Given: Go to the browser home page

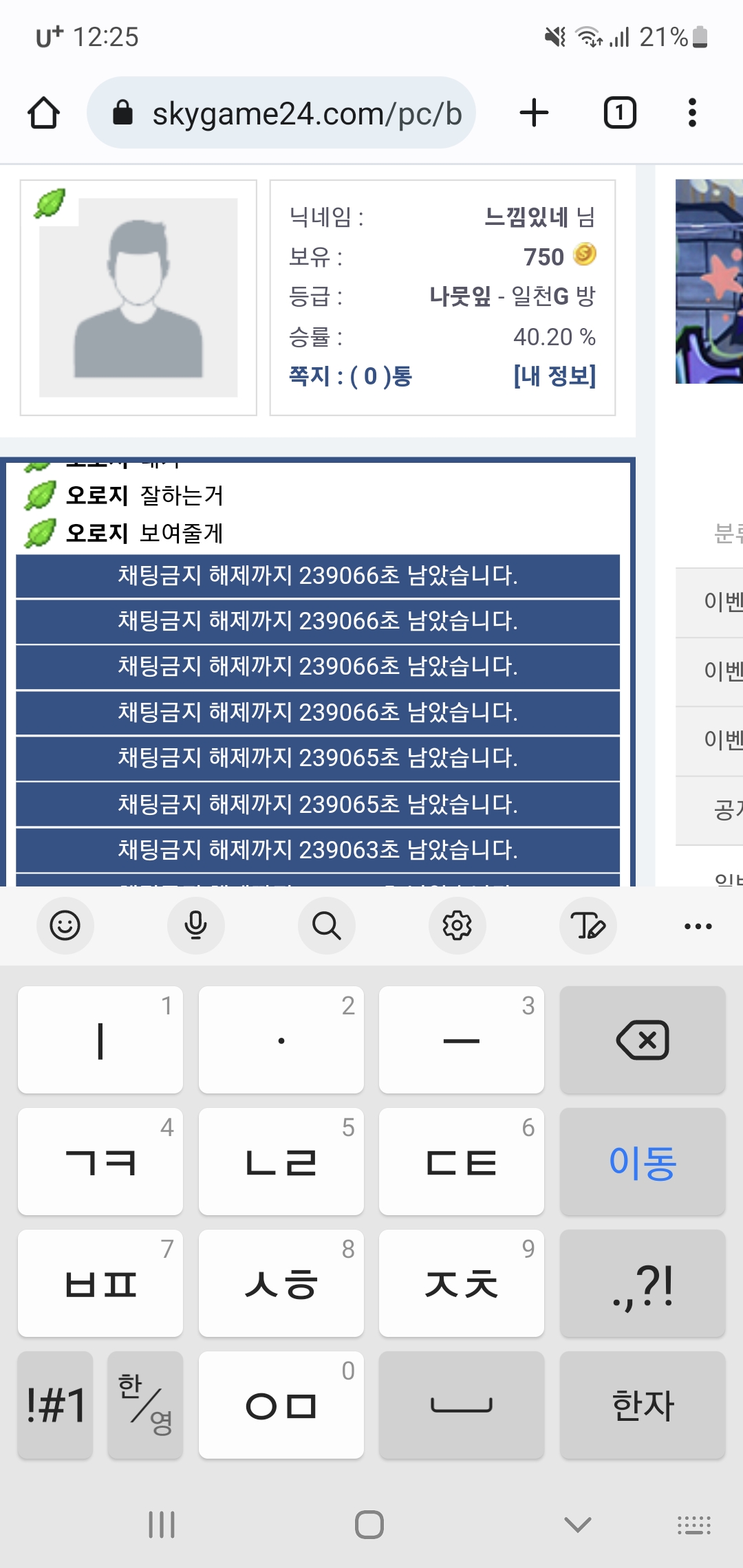Looking at the screenshot, I should (43, 113).
